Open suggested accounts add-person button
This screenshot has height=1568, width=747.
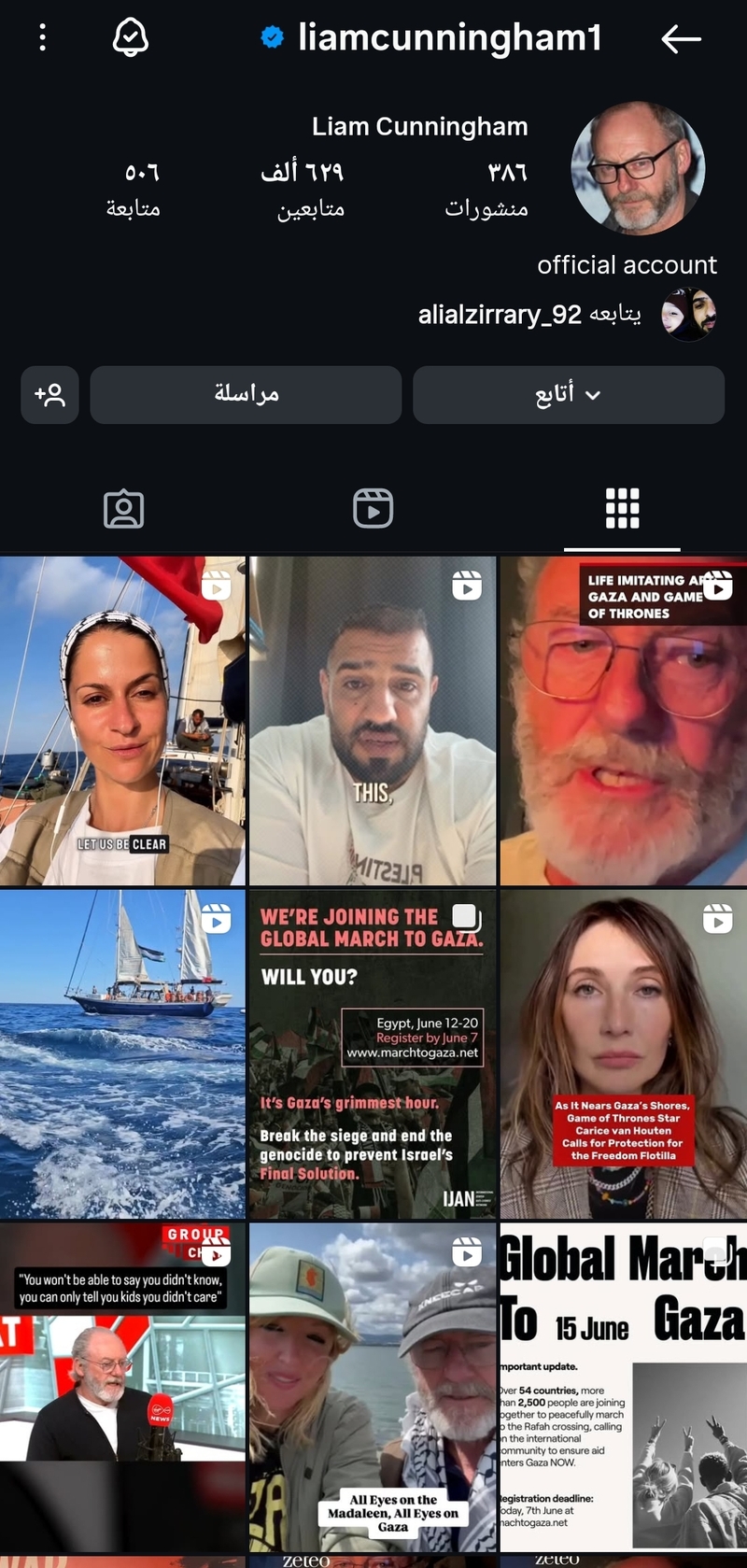49,394
